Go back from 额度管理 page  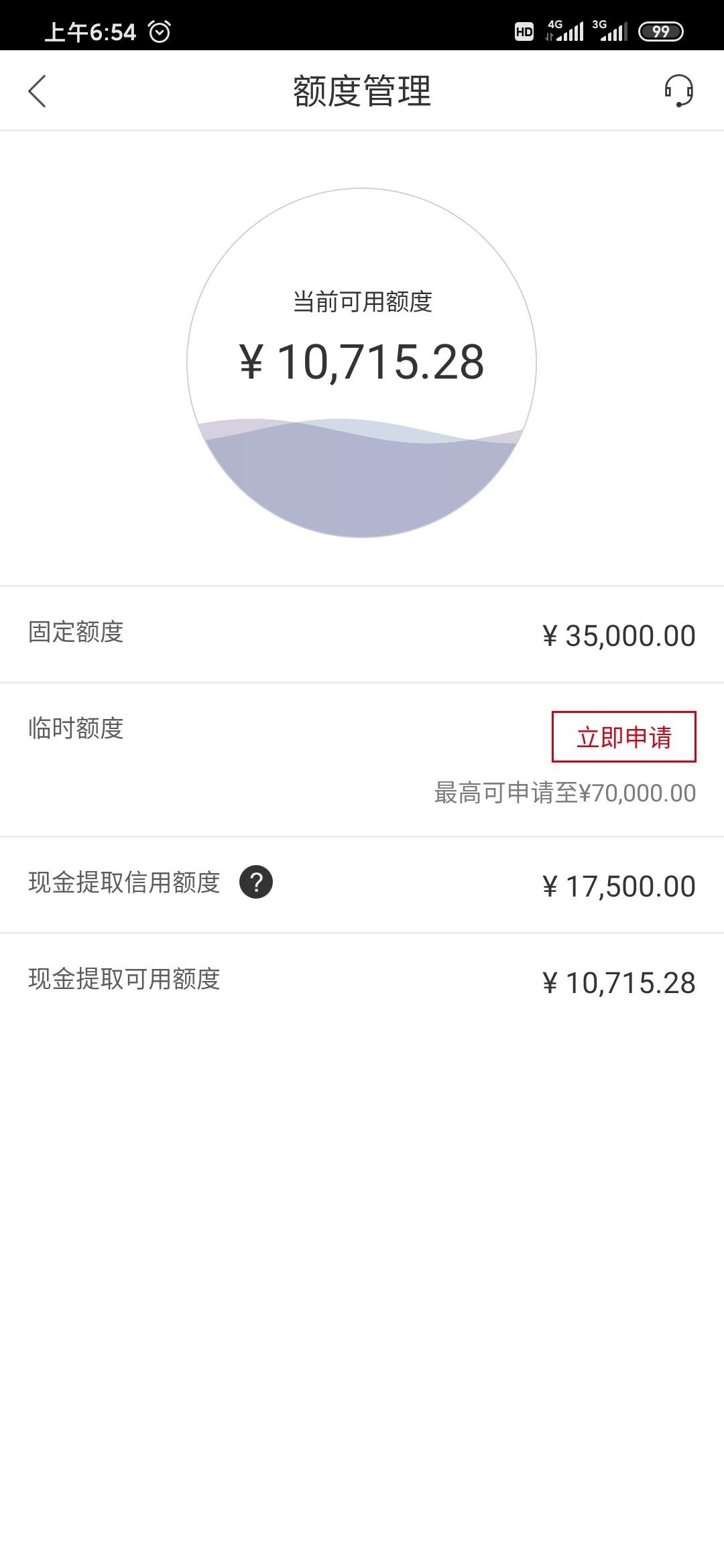[37, 90]
